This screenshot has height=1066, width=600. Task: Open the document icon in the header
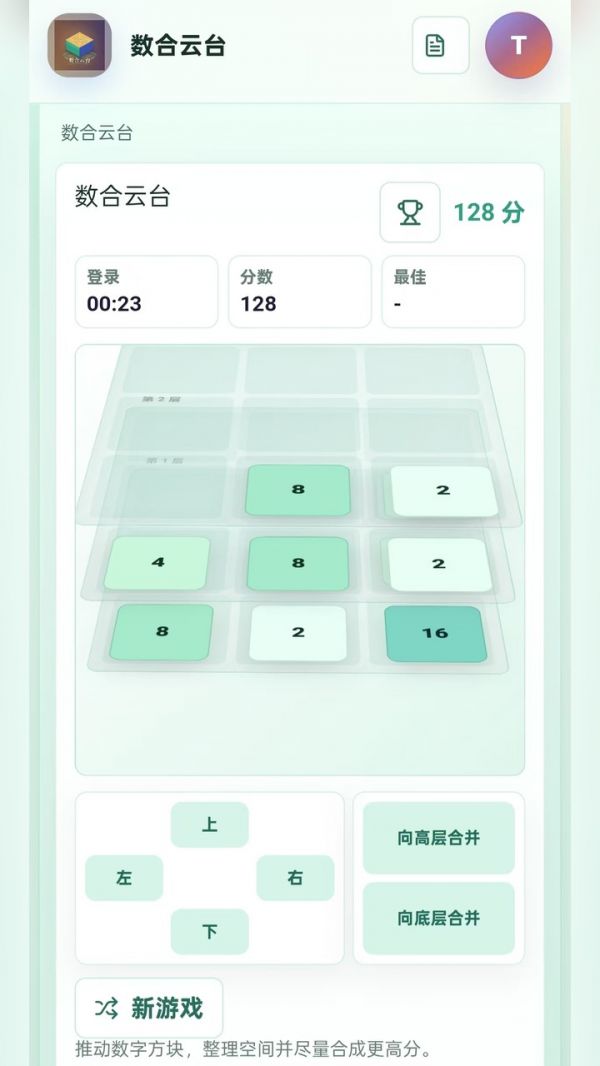440,46
